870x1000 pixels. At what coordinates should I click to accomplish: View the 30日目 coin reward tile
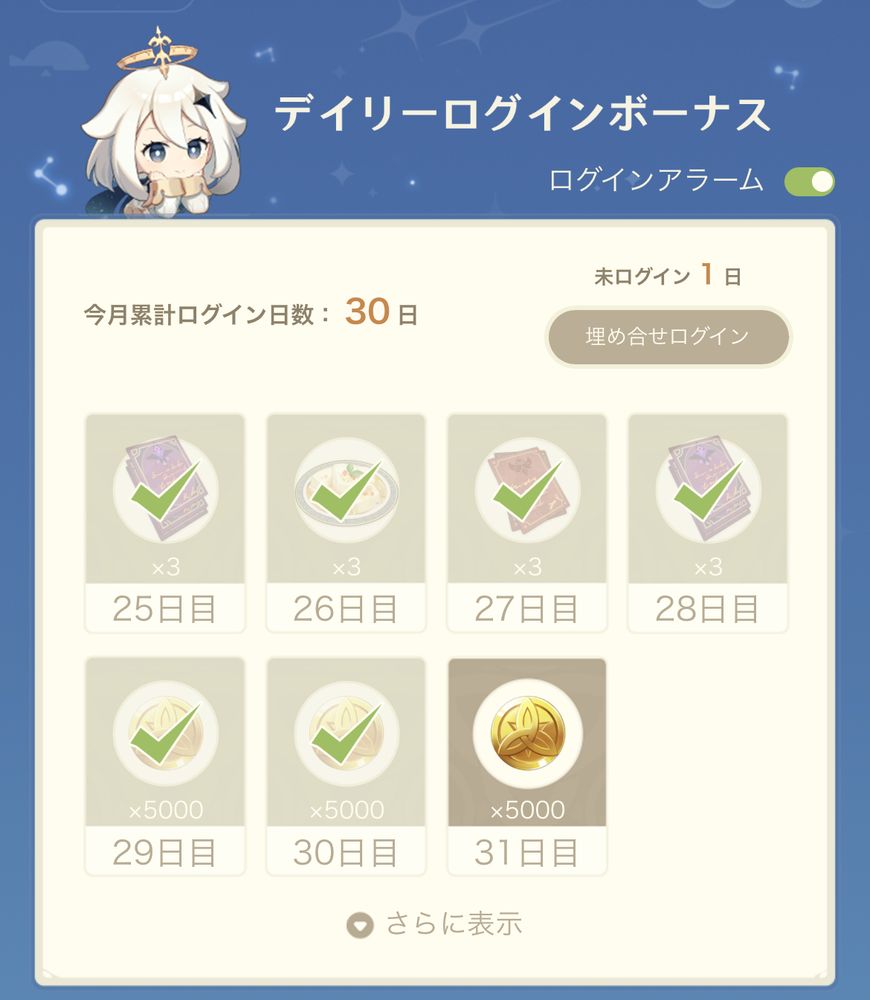tap(346, 766)
